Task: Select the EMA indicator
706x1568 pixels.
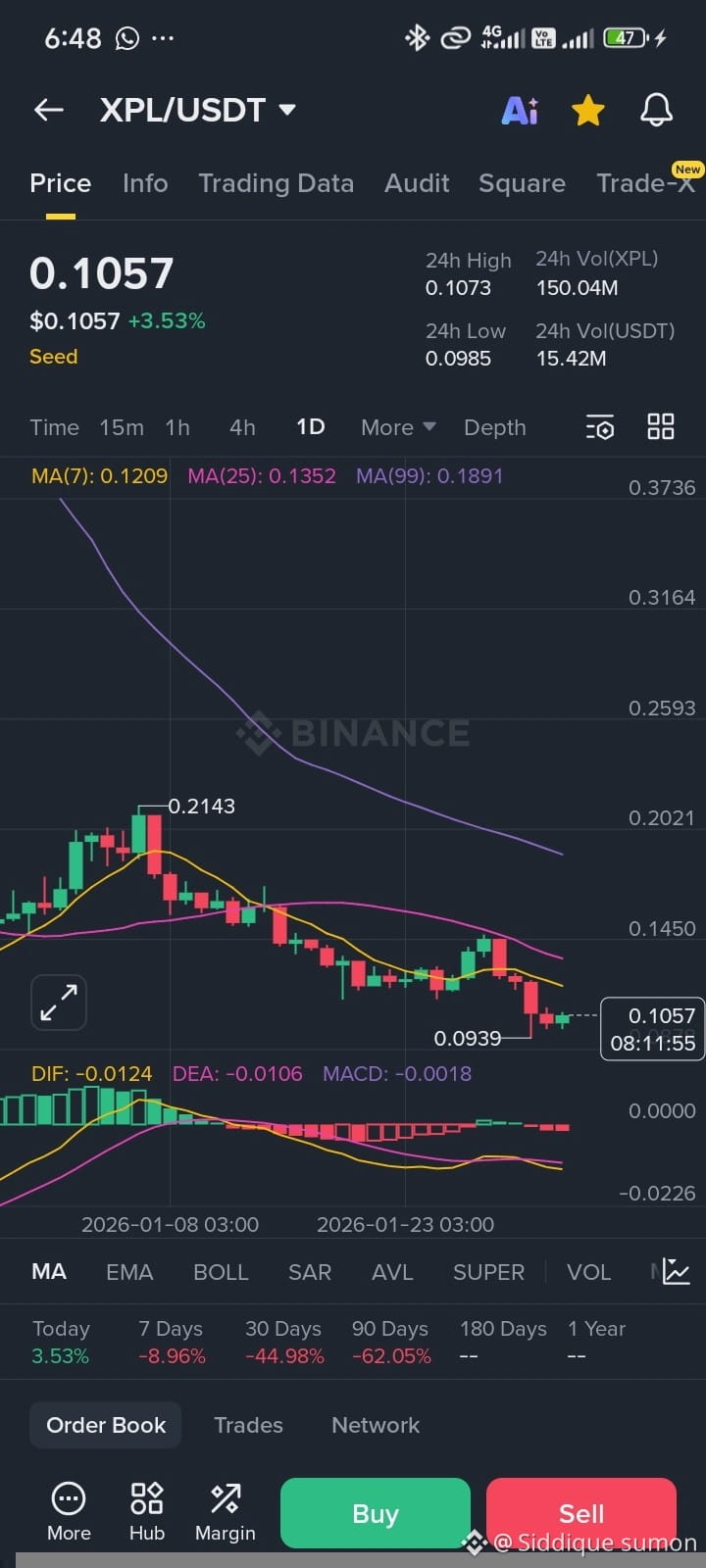Action: [129, 1272]
